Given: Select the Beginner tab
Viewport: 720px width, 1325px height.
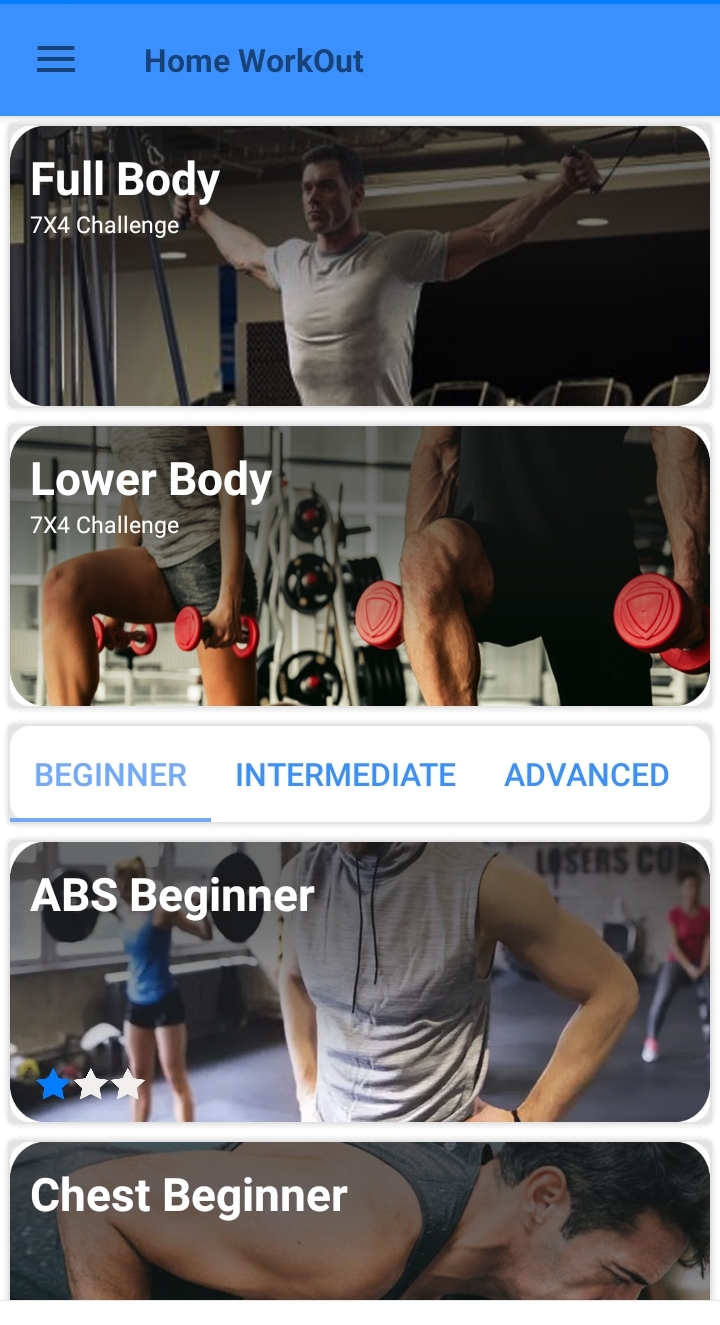Looking at the screenshot, I should pos(111,775).
